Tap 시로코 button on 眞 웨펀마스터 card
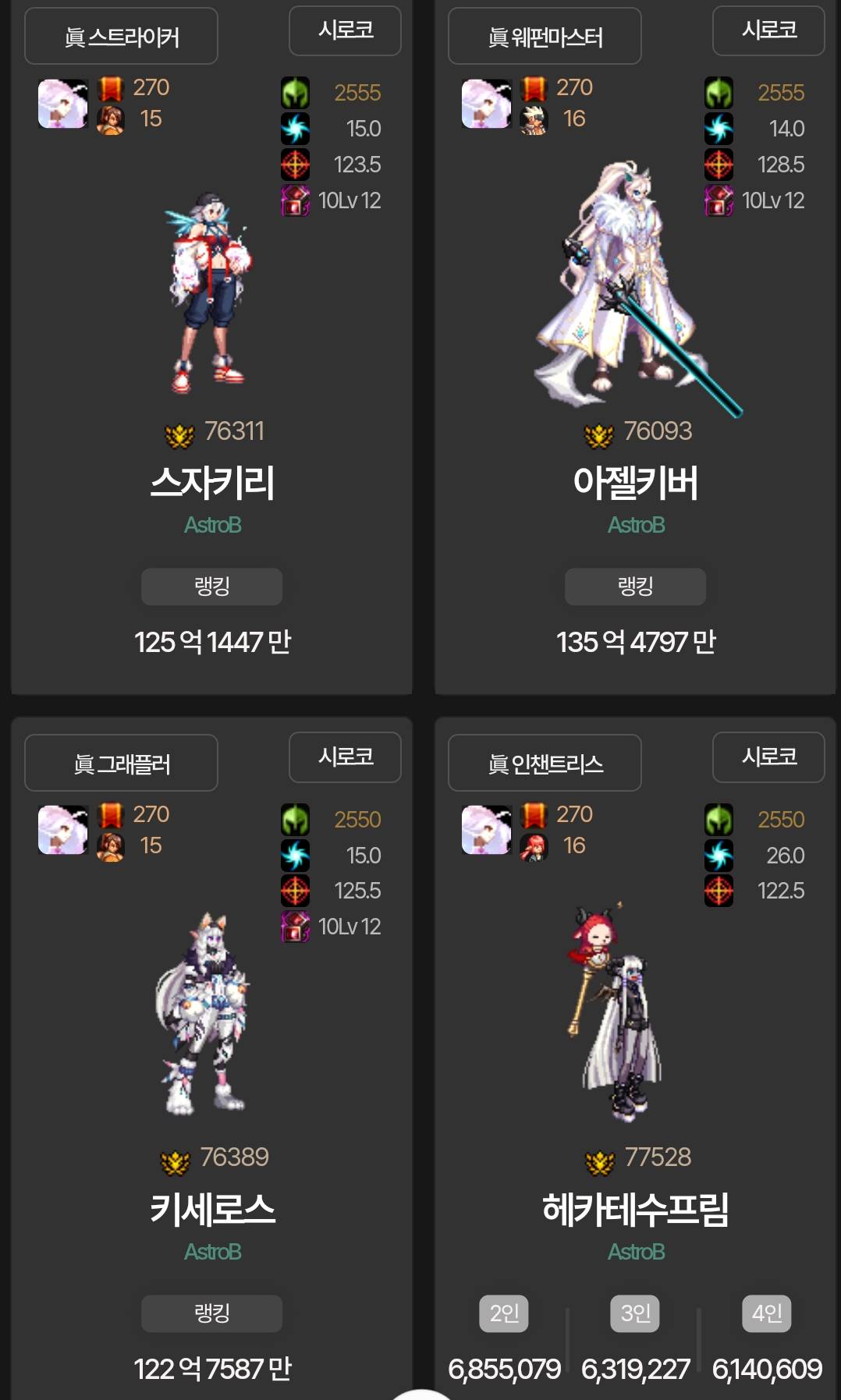The width and height of the screenshot is (841, 1400). tap(768, 30)
